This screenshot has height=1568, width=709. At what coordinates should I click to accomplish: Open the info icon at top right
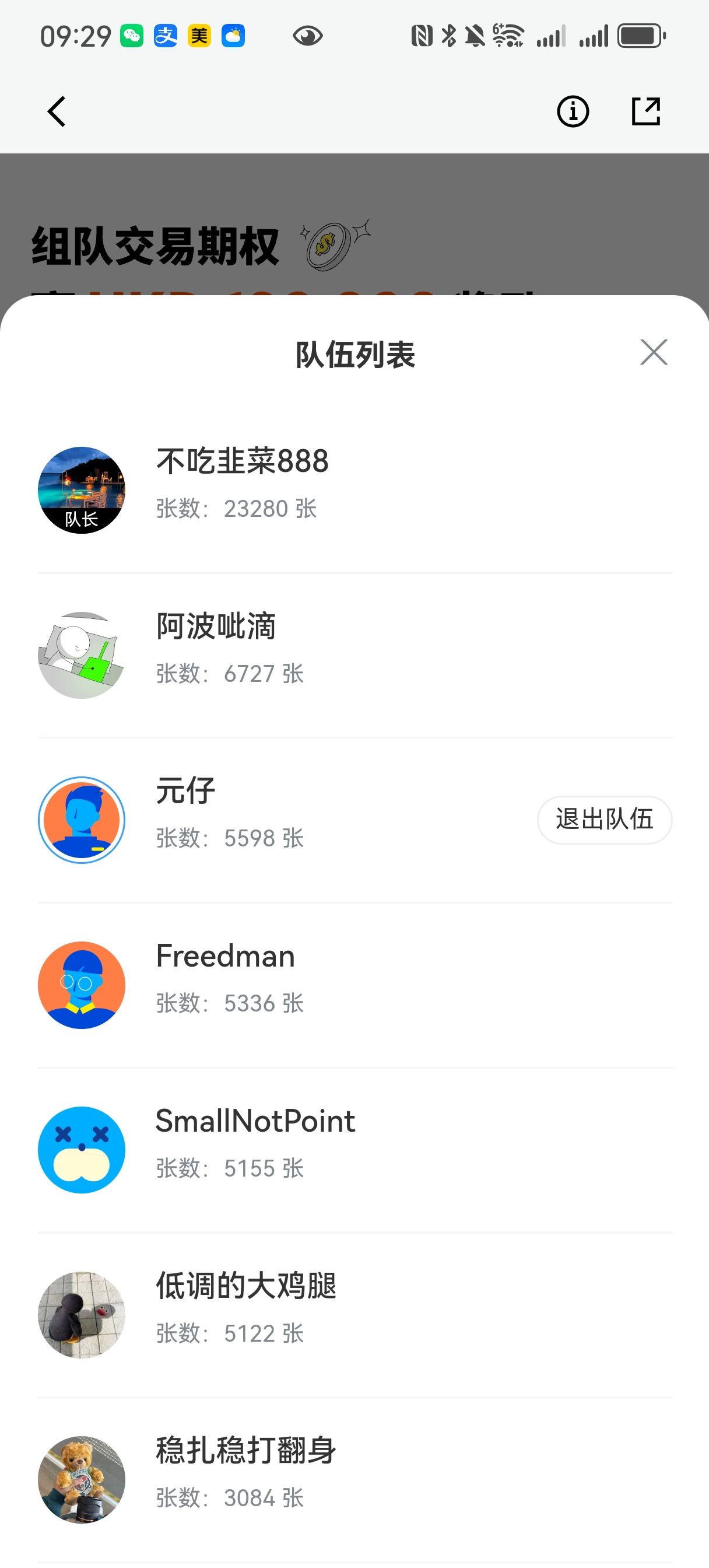point(572,111)
